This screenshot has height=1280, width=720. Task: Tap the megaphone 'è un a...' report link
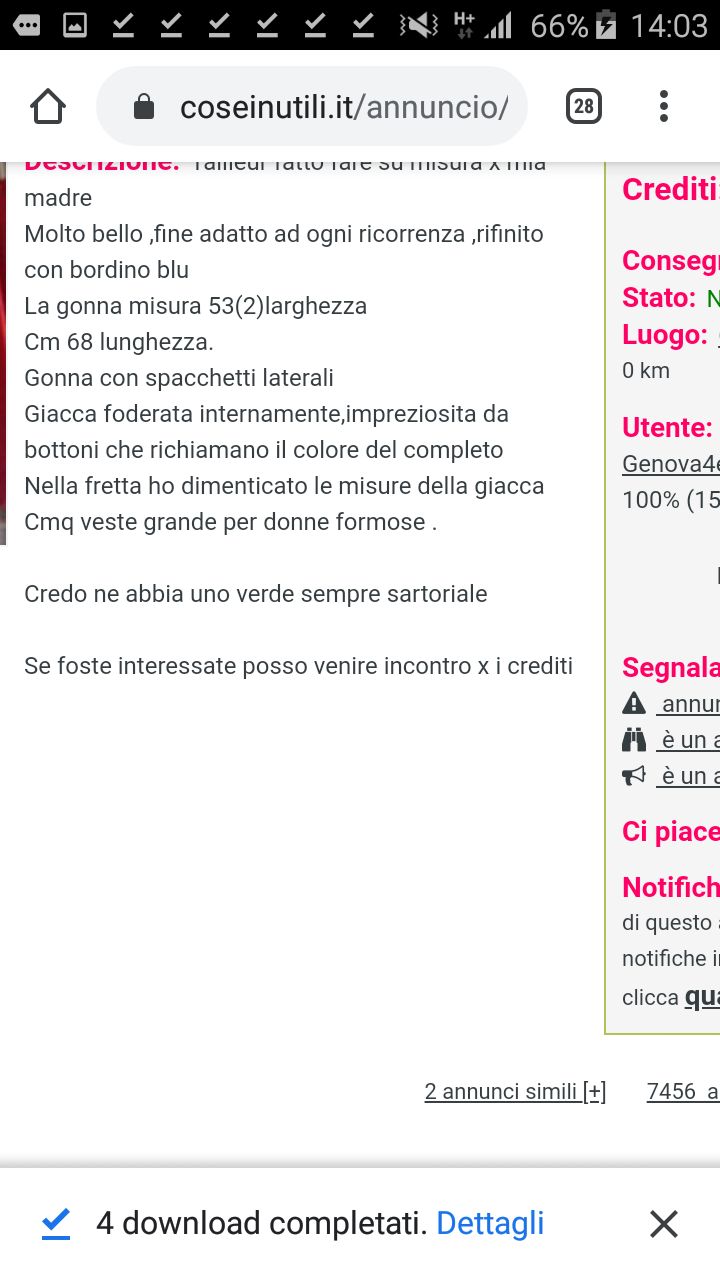688,776
